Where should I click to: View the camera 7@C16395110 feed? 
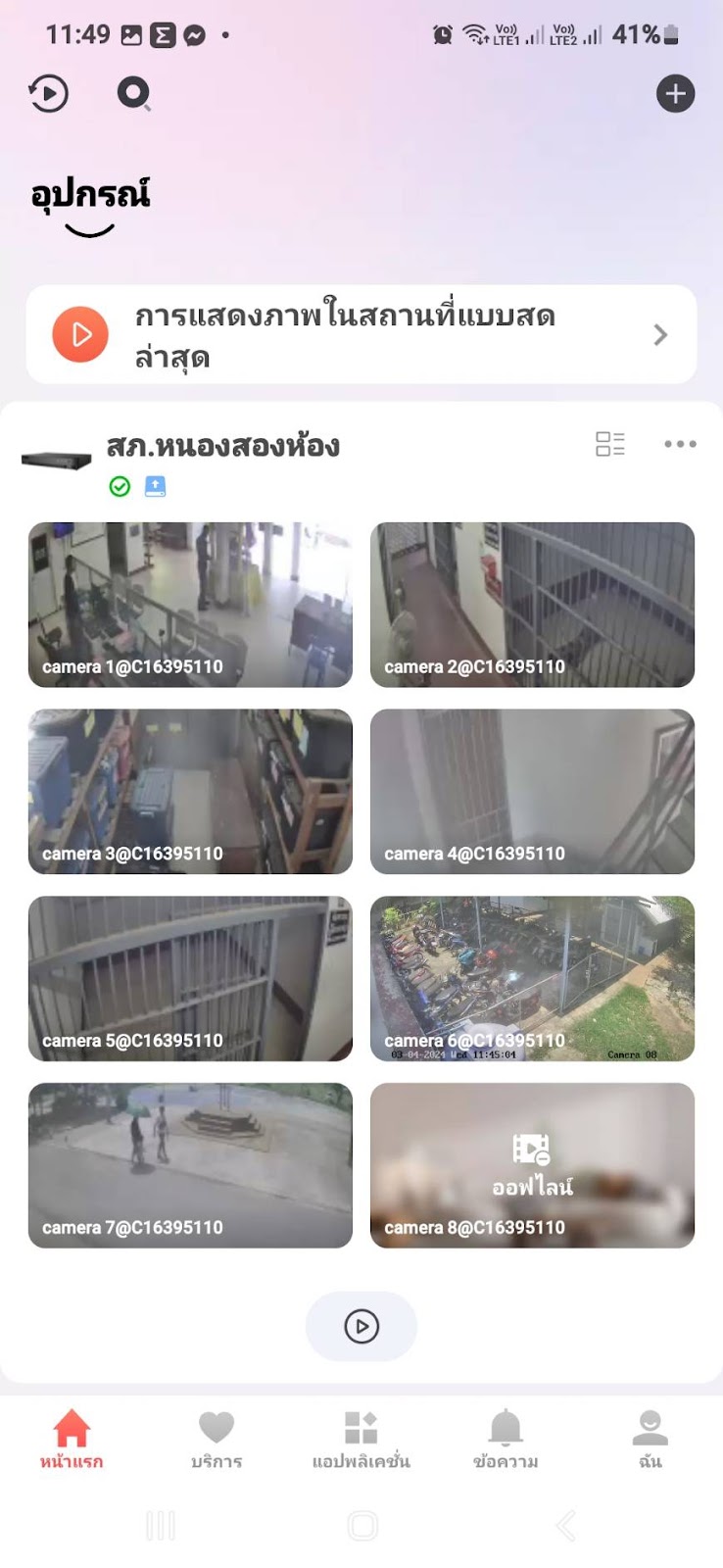pos(190,1164)
